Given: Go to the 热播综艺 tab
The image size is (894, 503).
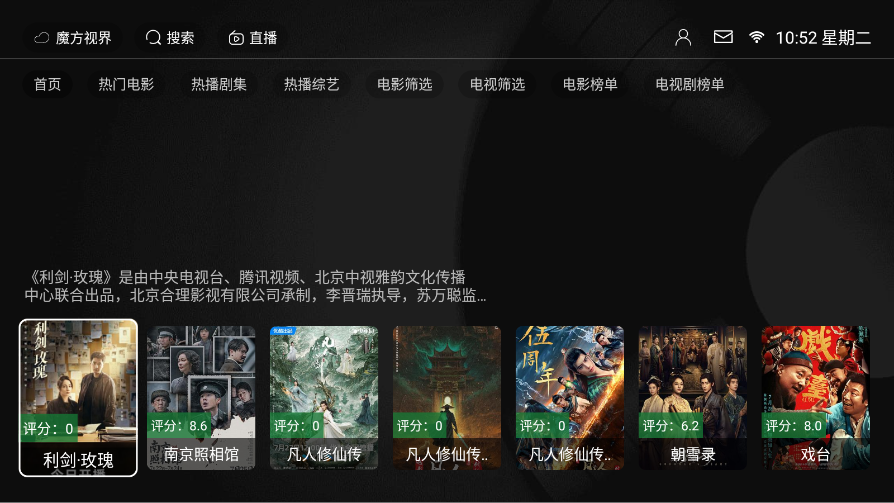Looking at the screenshot, I should click(311, 84).
